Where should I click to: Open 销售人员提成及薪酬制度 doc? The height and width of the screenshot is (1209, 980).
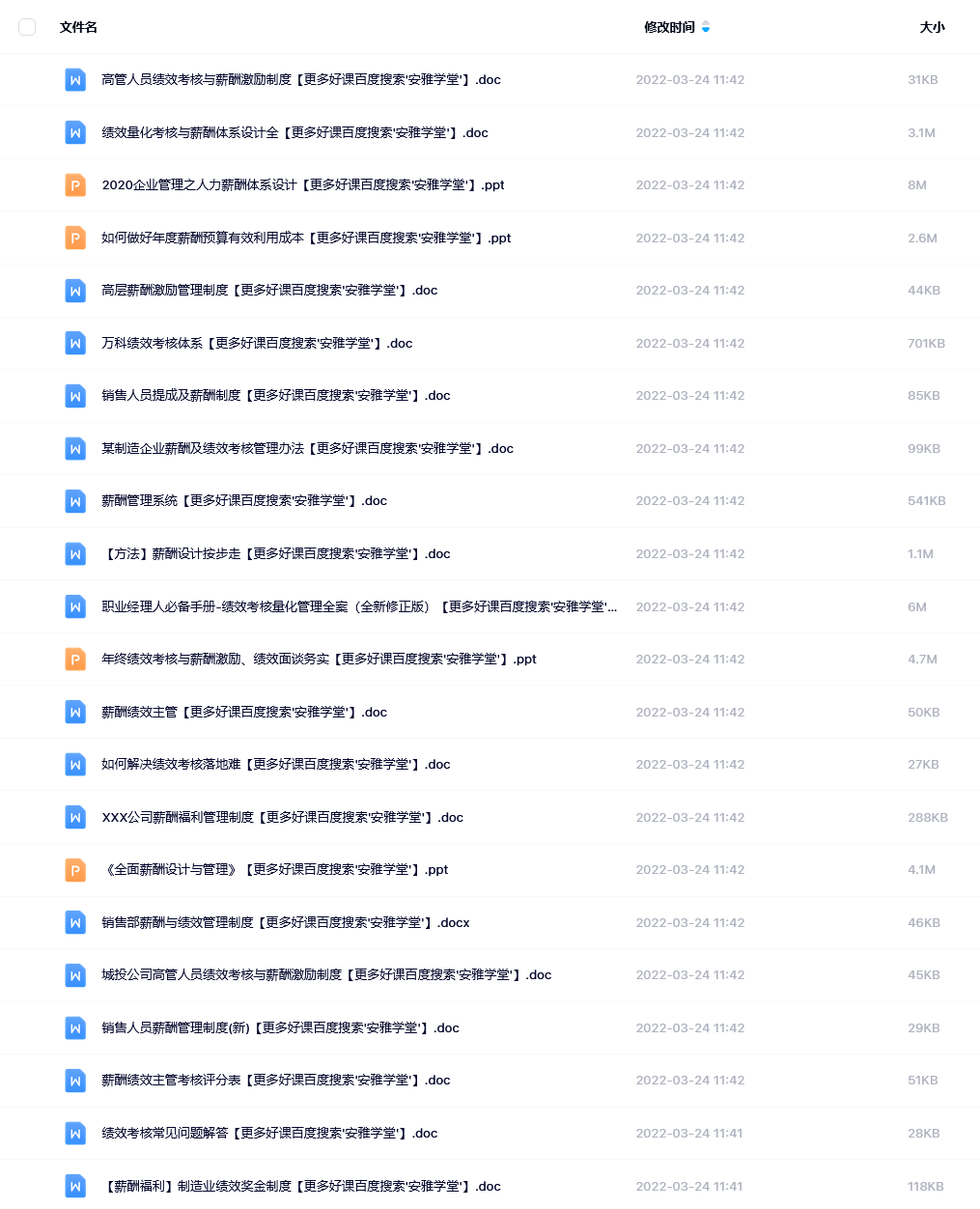pyautogui.click(x=275, y=396)
